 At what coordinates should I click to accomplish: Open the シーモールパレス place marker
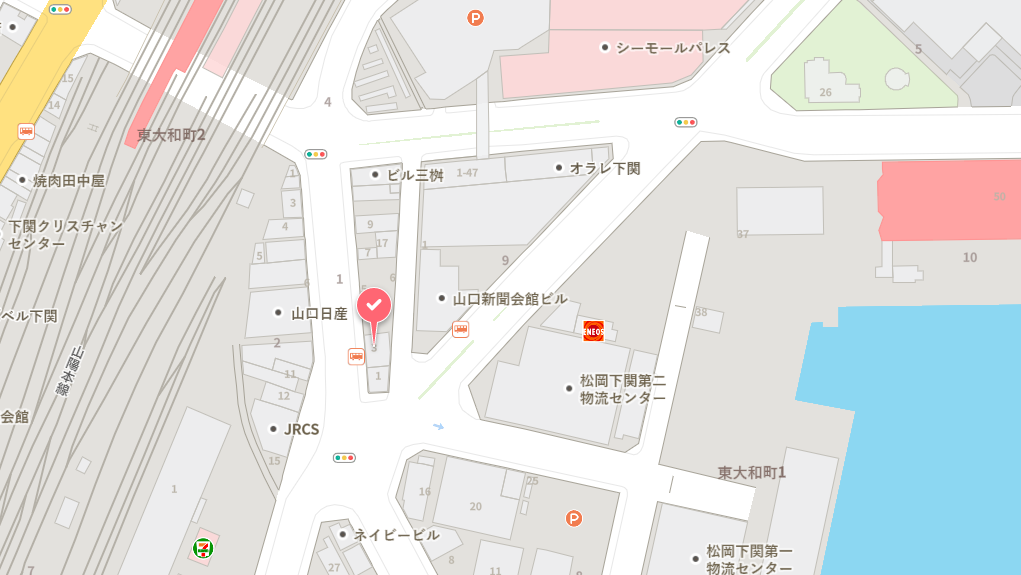pos(605,47)
